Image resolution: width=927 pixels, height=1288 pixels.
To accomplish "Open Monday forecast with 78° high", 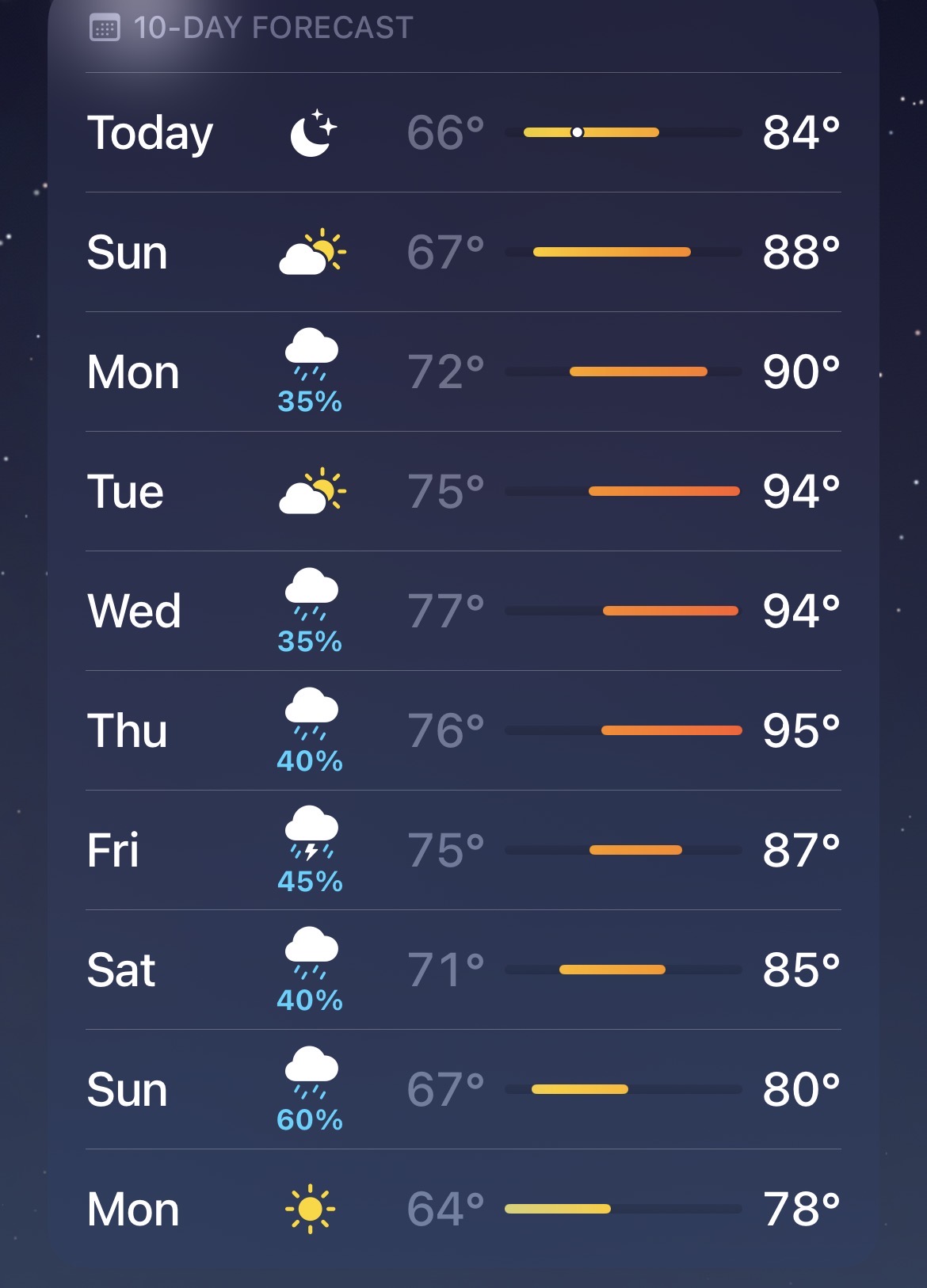I will (463, 1209).
